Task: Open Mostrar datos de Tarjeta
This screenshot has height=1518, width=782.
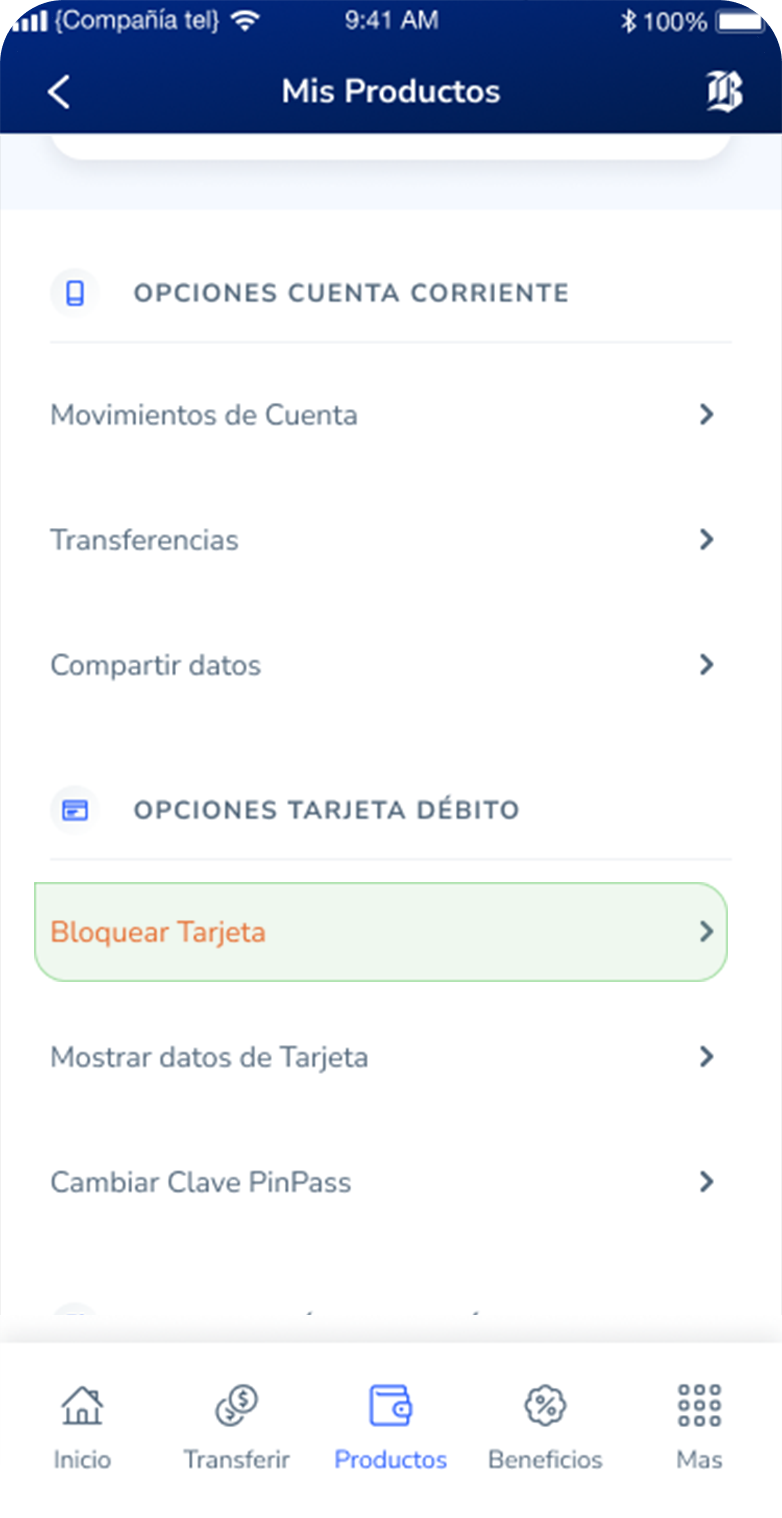Action: pos(391,1057)
